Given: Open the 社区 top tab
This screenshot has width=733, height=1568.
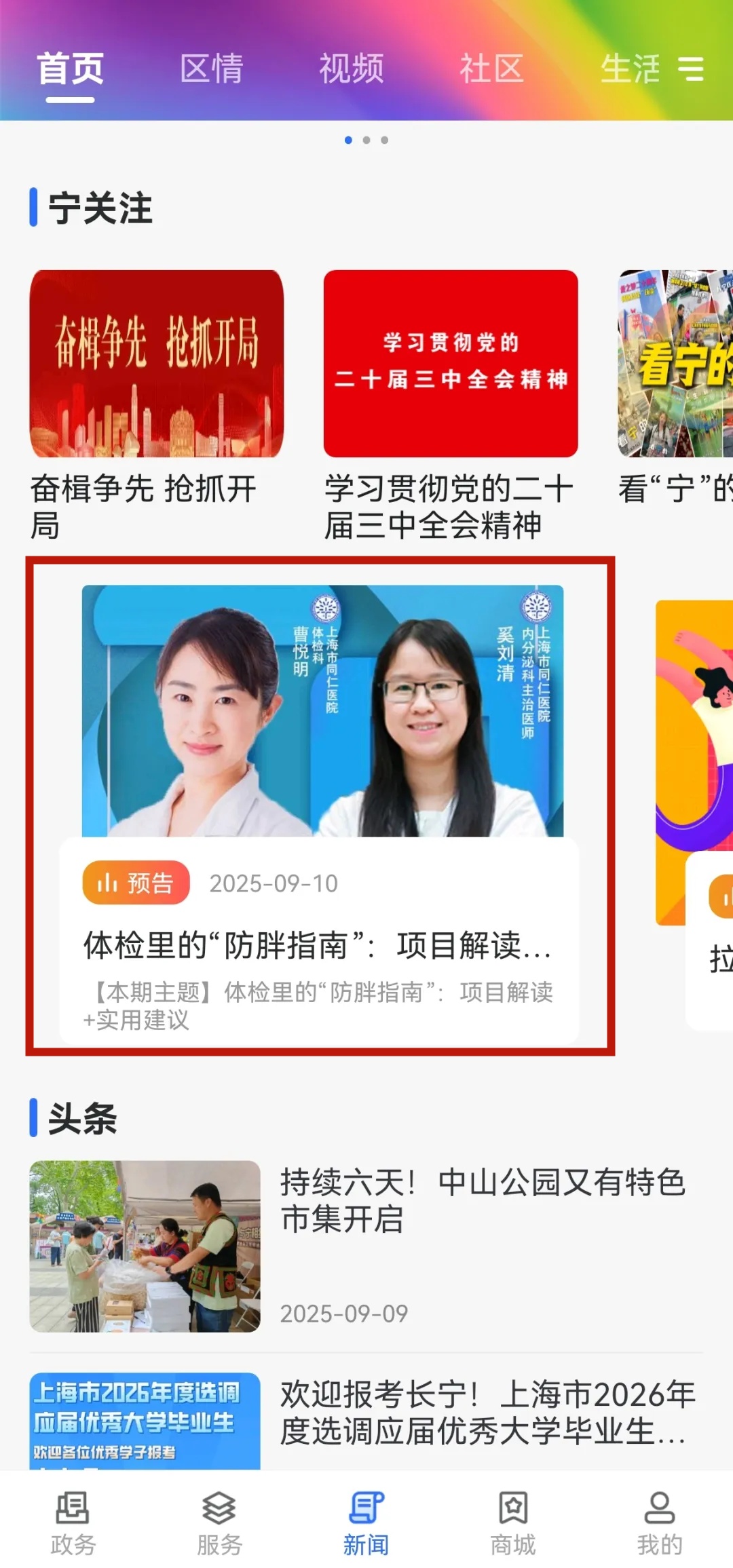Looking at the screenshot, I should (491, 69).
